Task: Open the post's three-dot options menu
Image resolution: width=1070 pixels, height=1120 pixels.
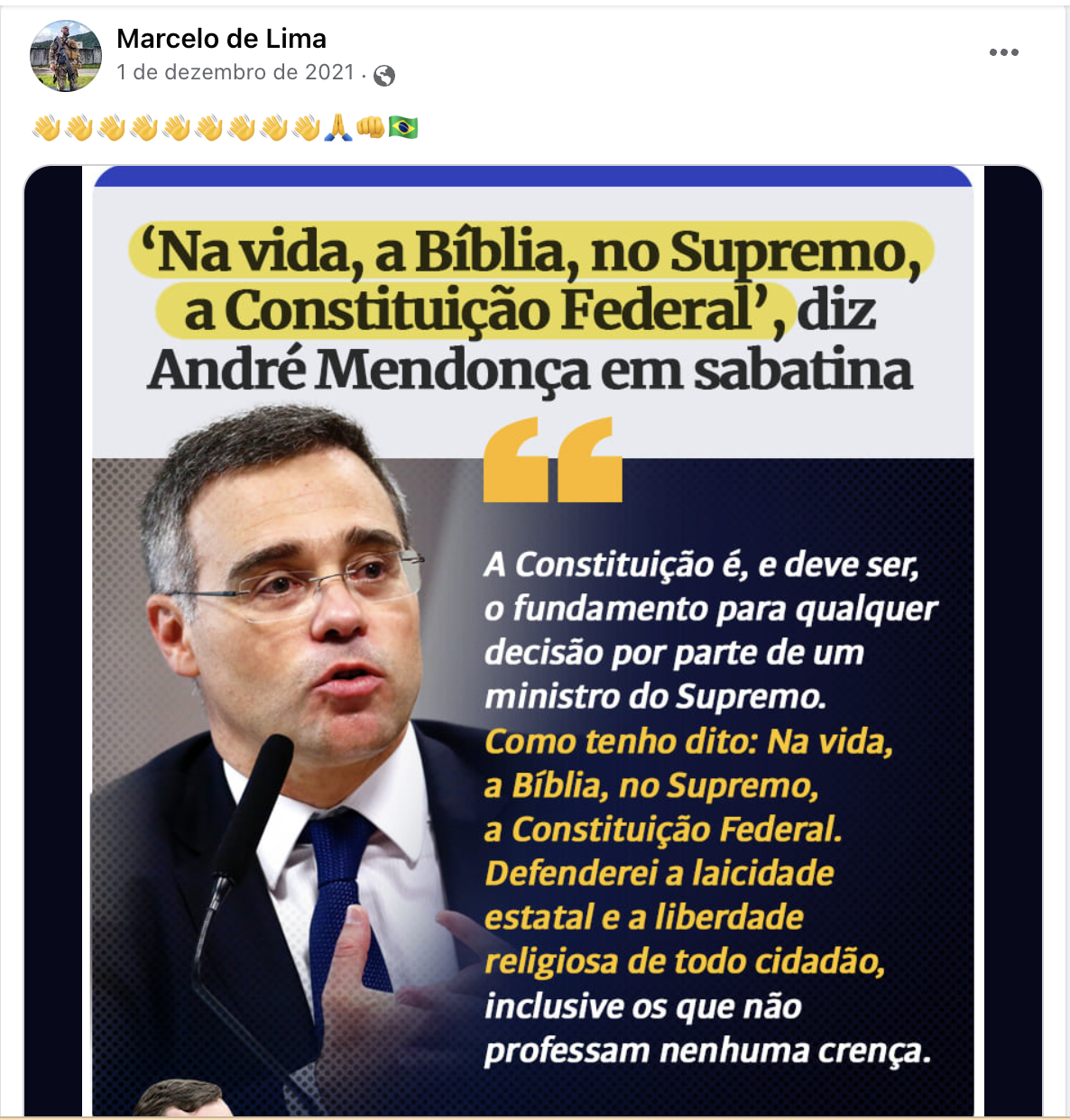Action: coord(1003,52)
